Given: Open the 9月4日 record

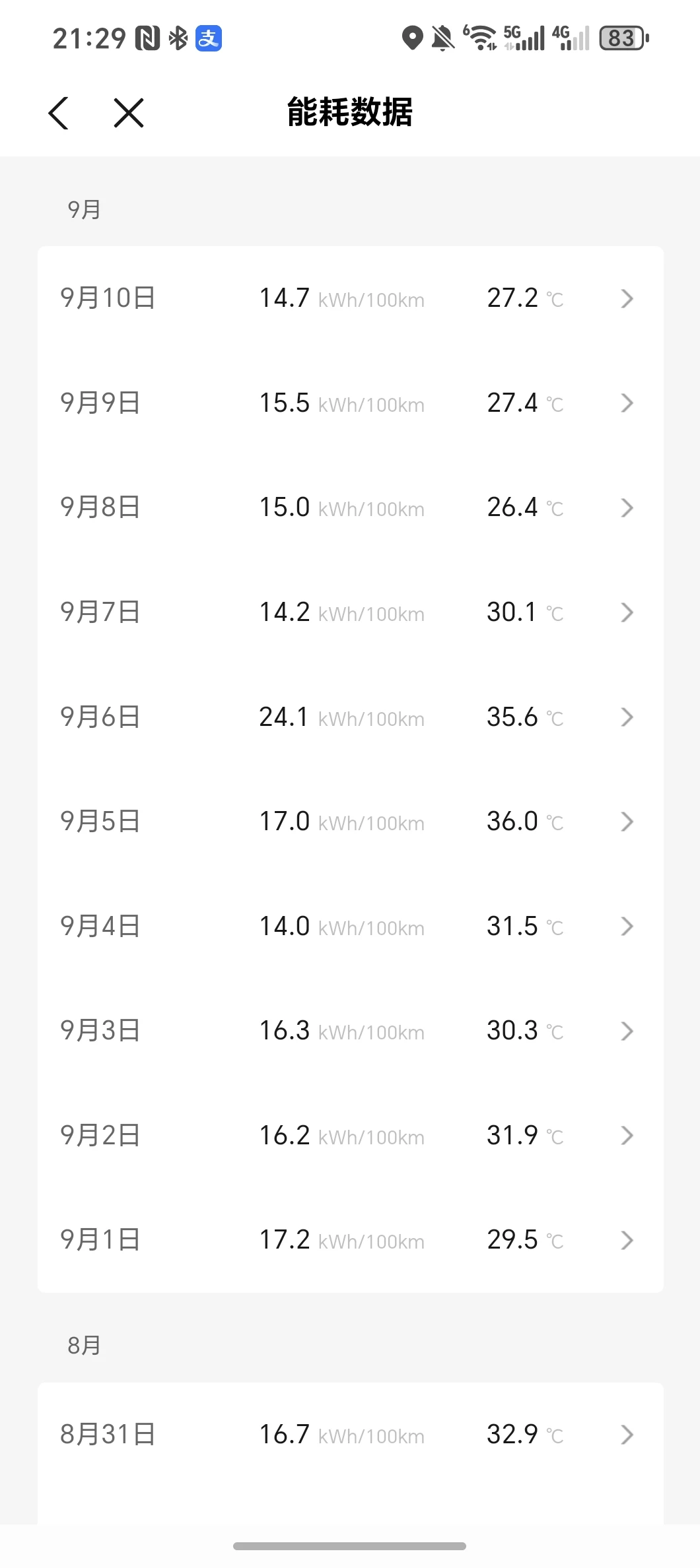Looking at the screenshot, I should pyautogui.click(x=351, y=926).
